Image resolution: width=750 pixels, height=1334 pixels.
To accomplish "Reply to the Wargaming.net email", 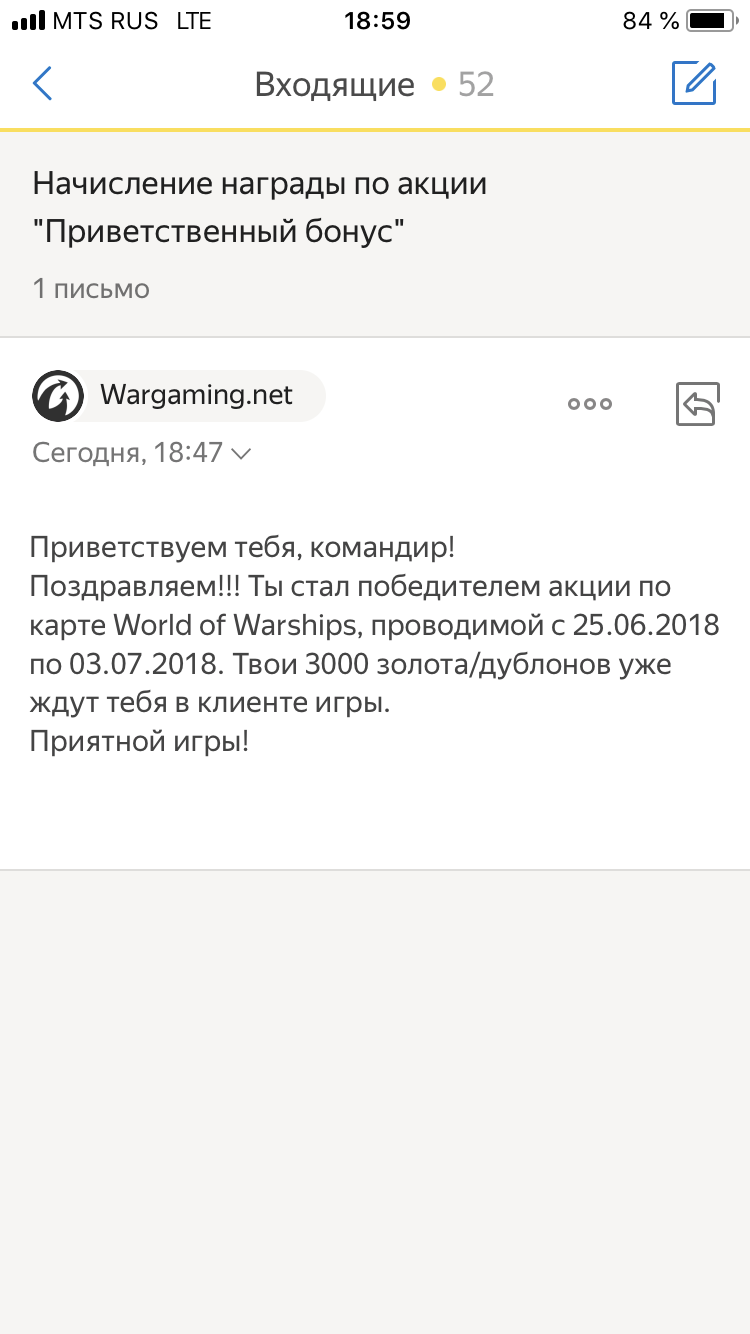I will tap(698, 404).
